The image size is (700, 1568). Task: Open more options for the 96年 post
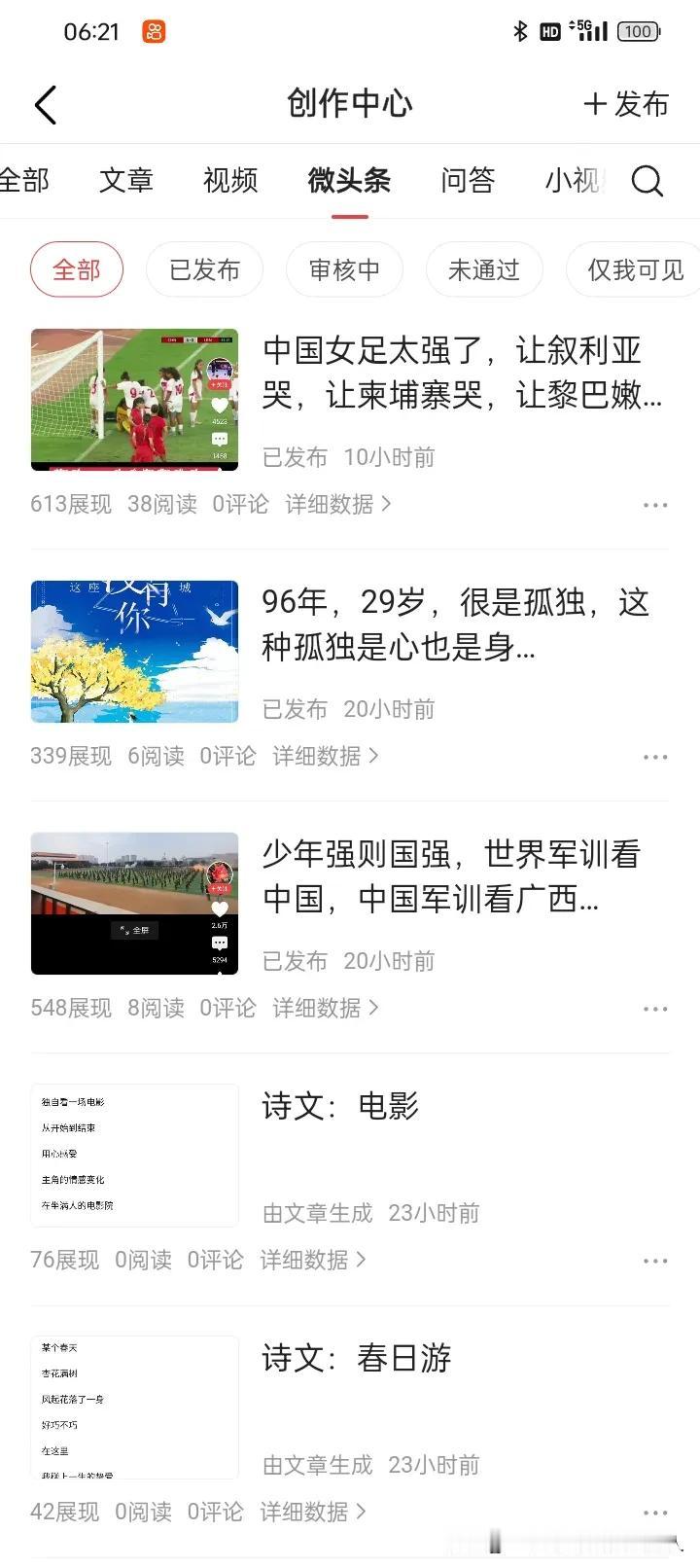[655, 757]
